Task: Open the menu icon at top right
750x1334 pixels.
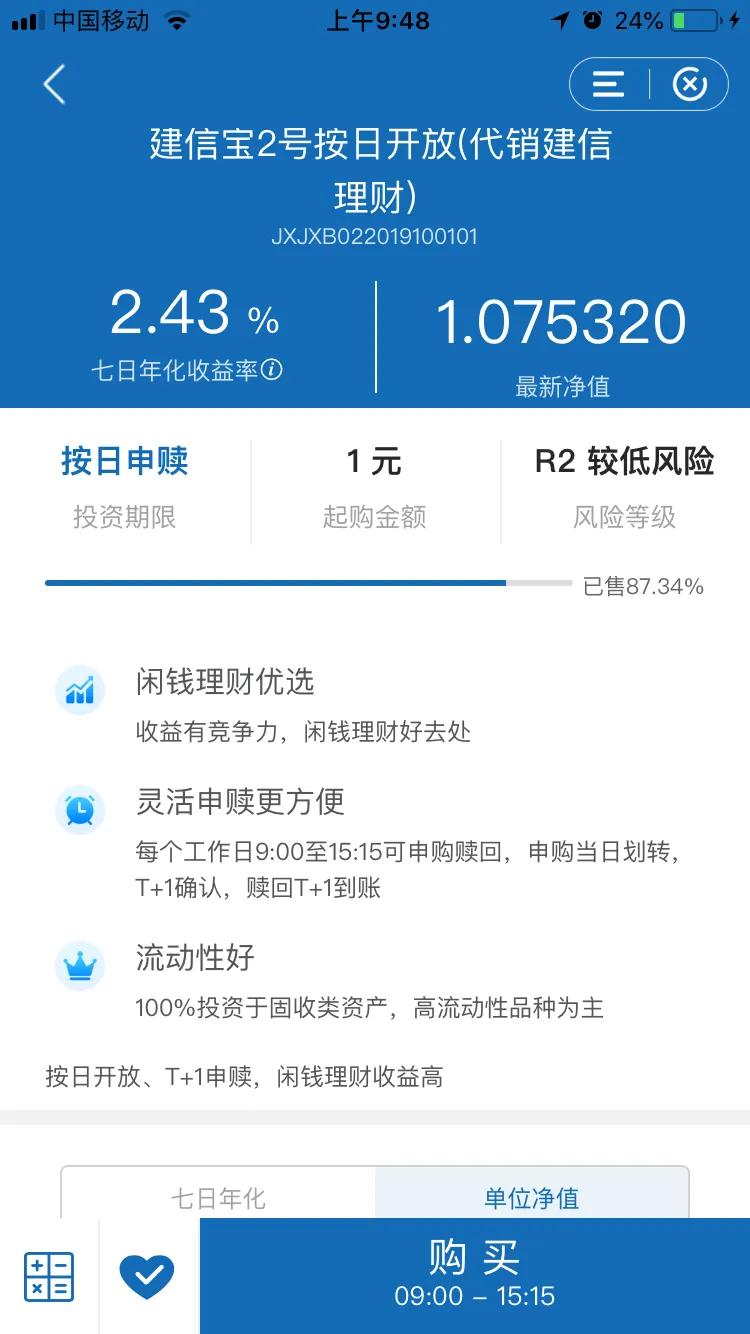Action: pos(606,84)
